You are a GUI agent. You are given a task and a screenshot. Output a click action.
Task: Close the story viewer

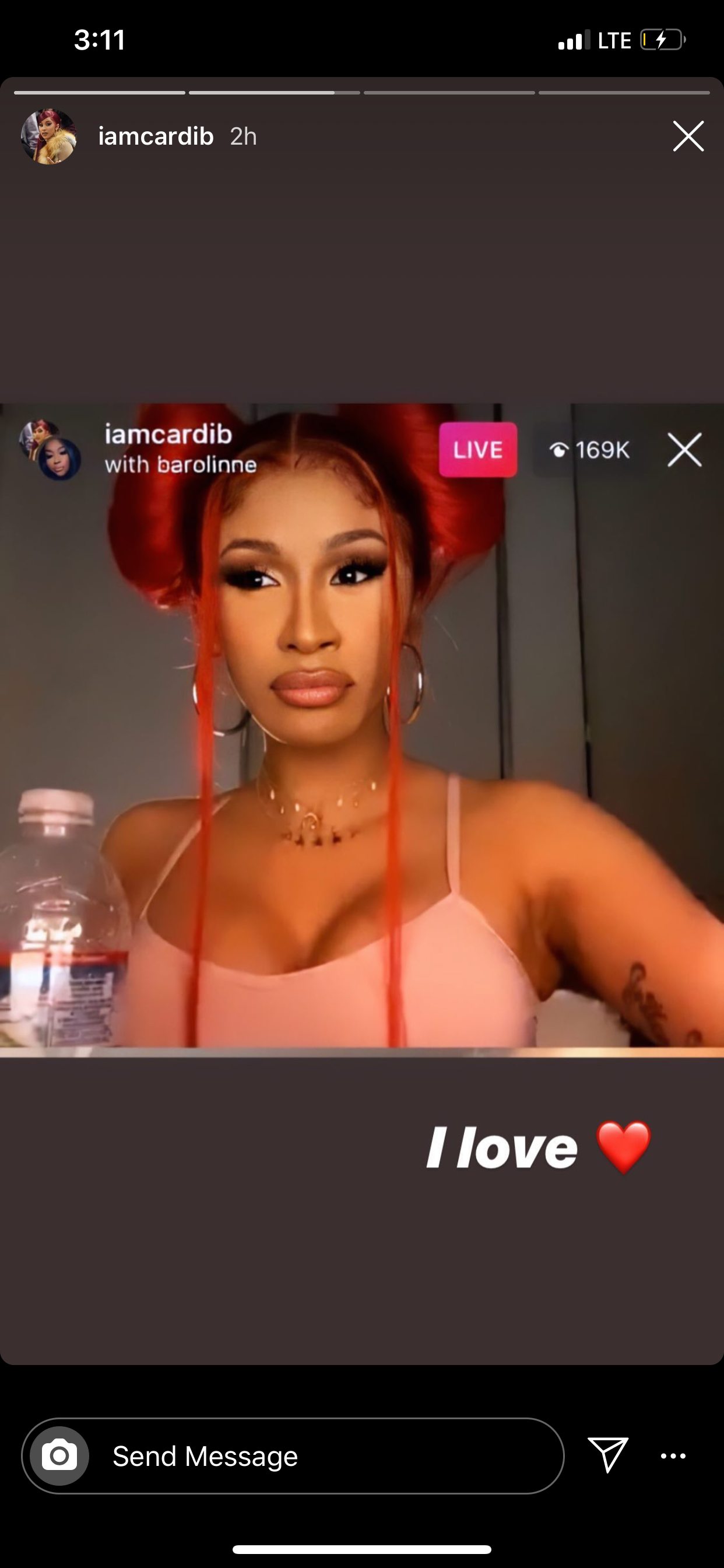tap(688, 136)
